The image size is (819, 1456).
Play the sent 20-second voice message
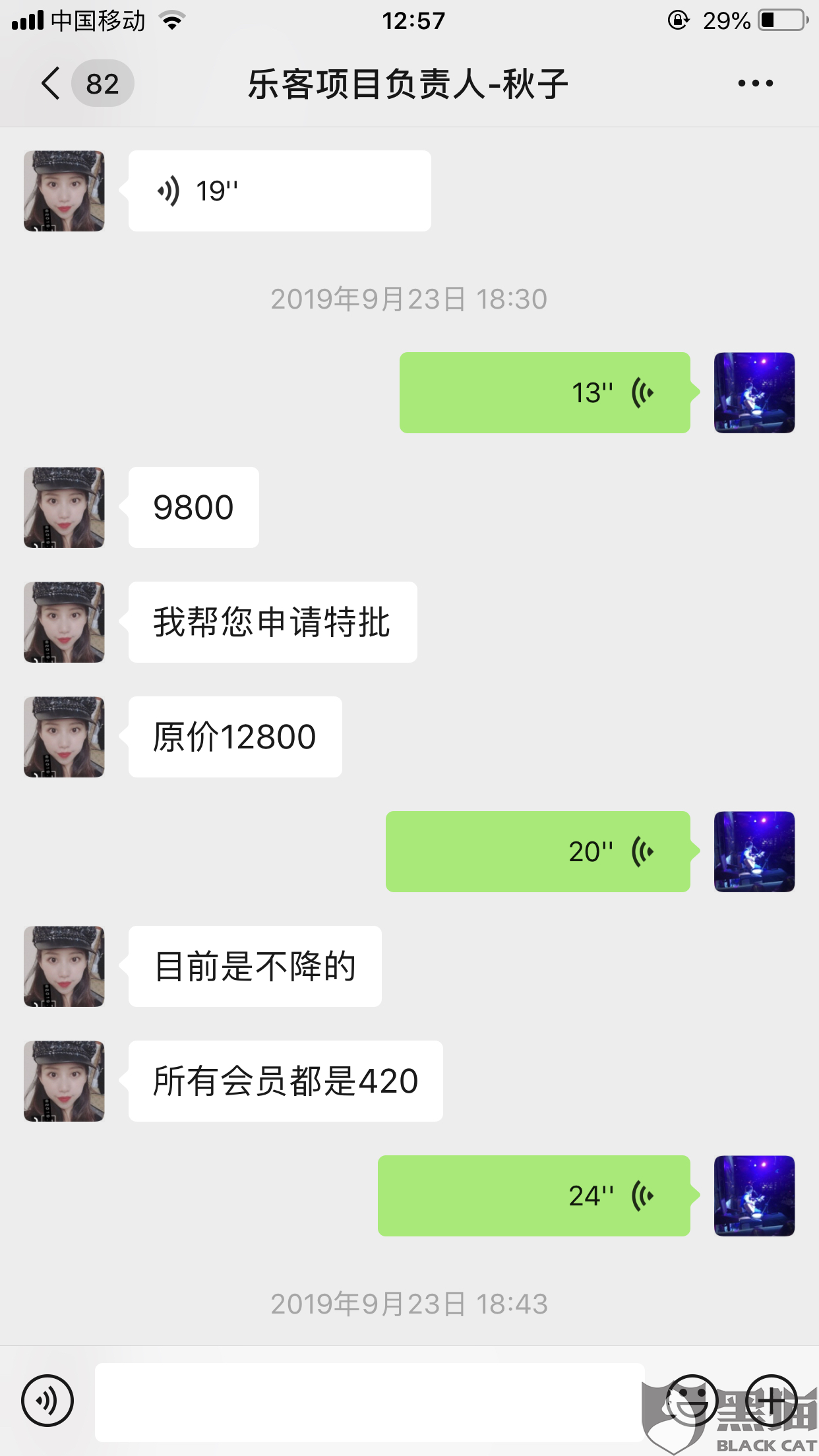[538, 851]
